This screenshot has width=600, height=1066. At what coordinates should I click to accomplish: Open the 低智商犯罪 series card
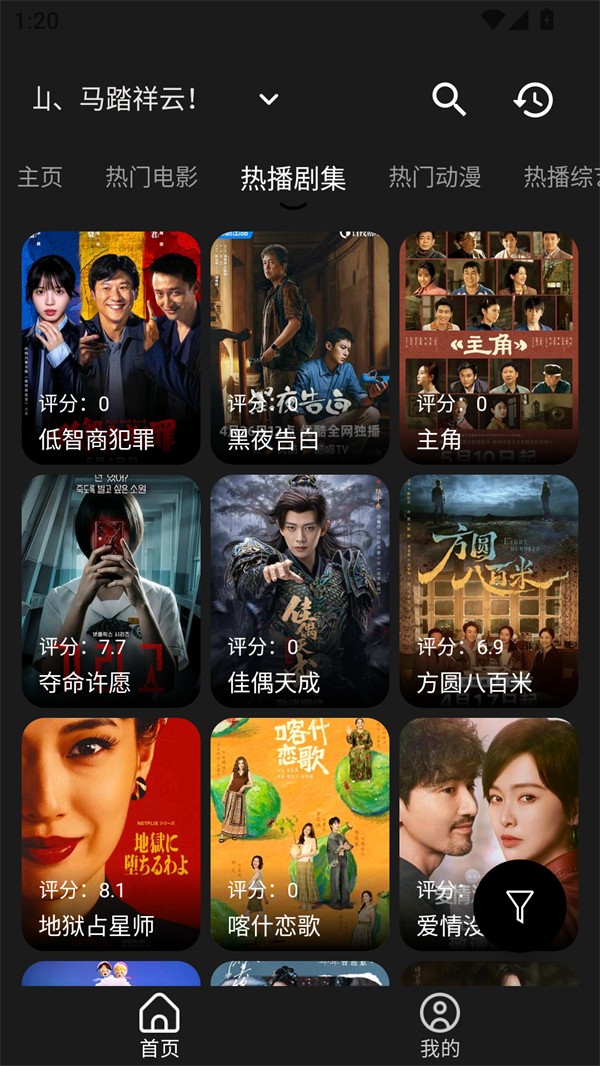click(x=111, y=348)
